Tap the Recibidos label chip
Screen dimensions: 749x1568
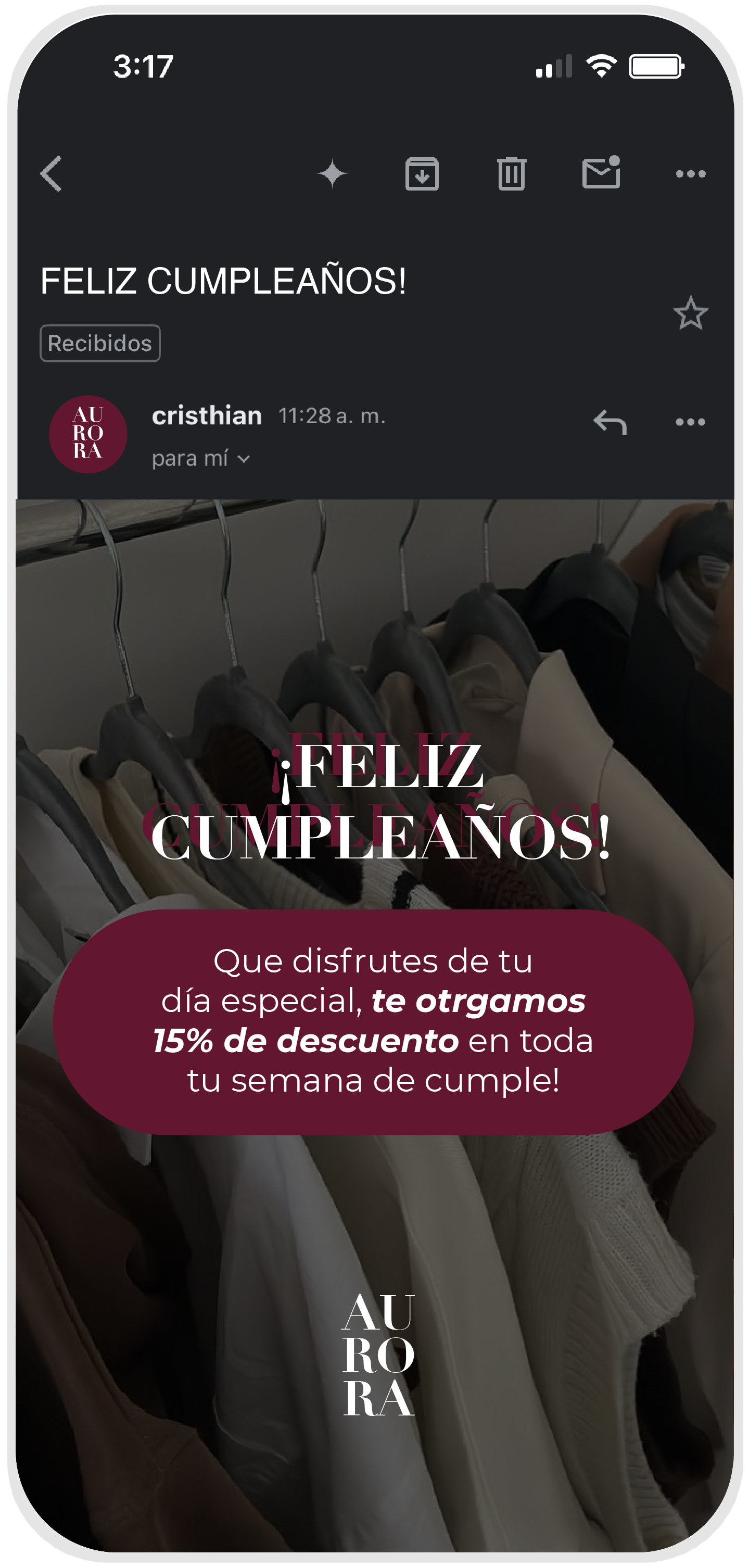(100, 343)
